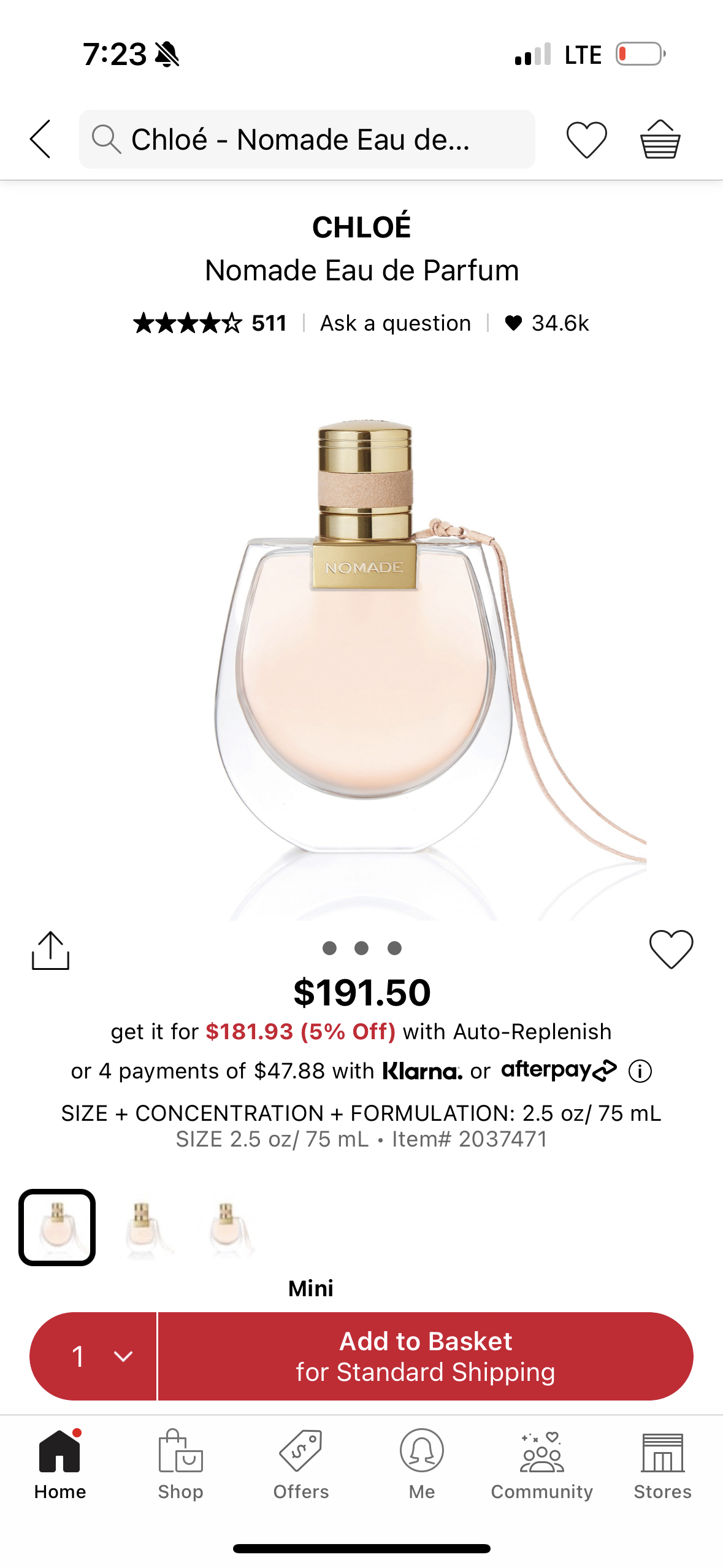Open the Loves heart in the top bar
The width and height of the screenshot is (723, 1568).
pos(586,139)
